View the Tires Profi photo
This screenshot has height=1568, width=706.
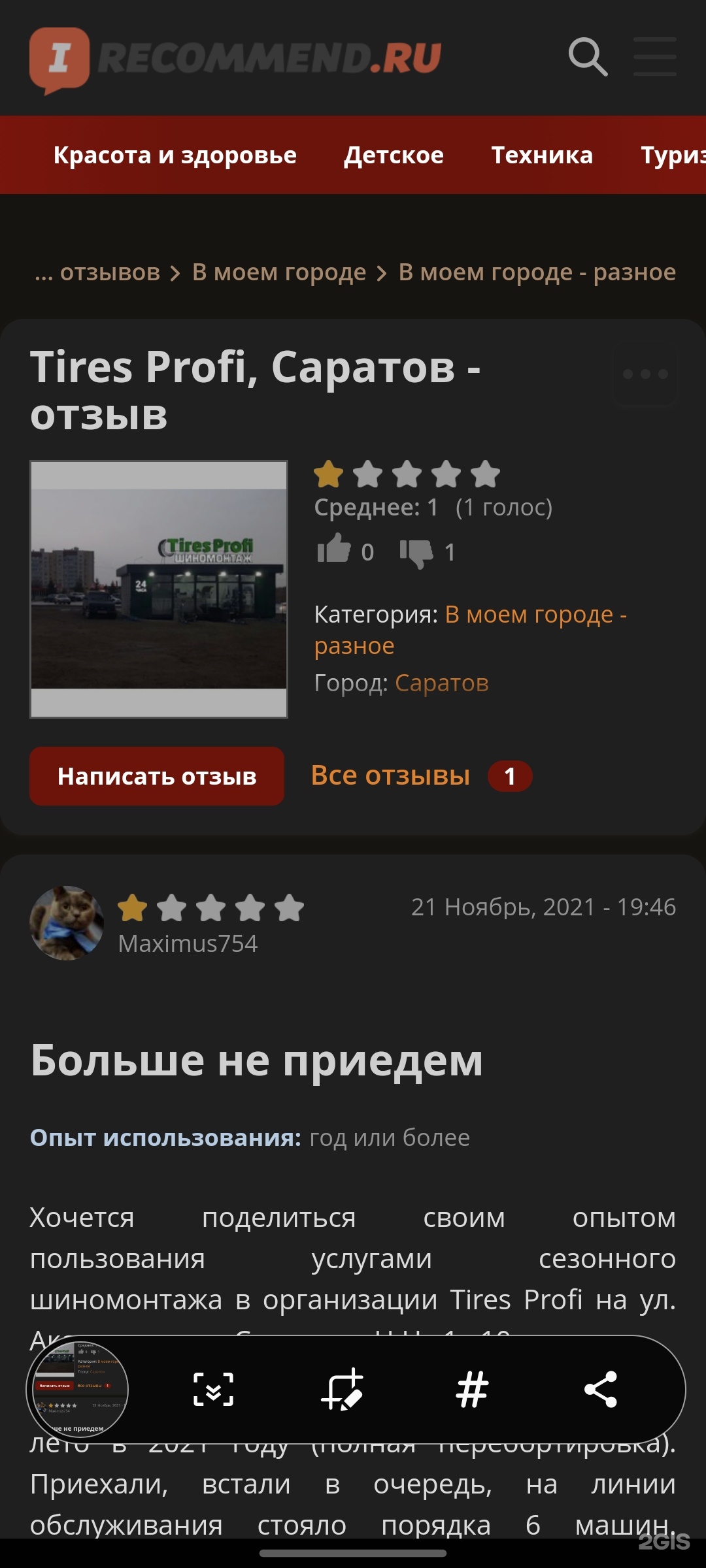click(x=159, y=589)
